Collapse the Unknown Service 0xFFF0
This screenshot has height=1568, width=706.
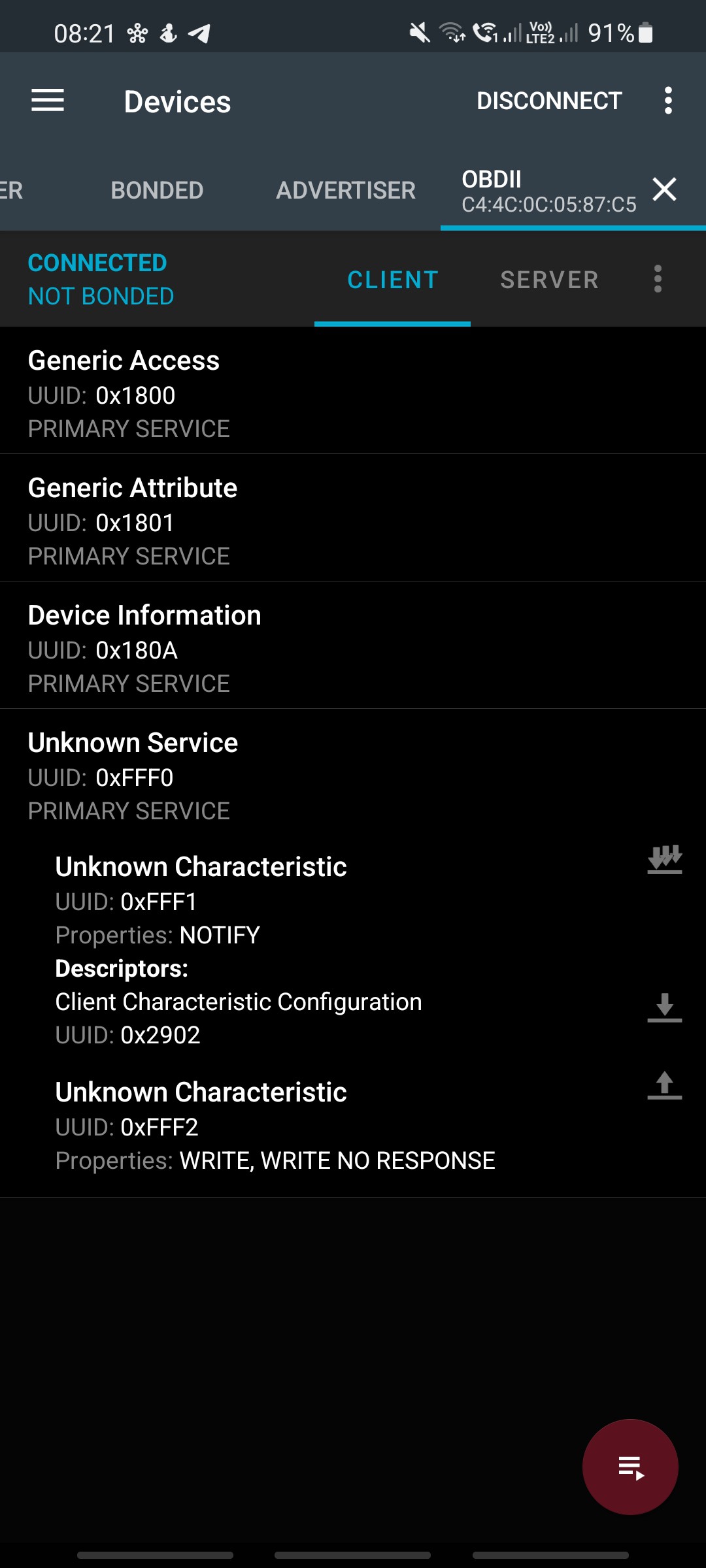click(261, 775)
